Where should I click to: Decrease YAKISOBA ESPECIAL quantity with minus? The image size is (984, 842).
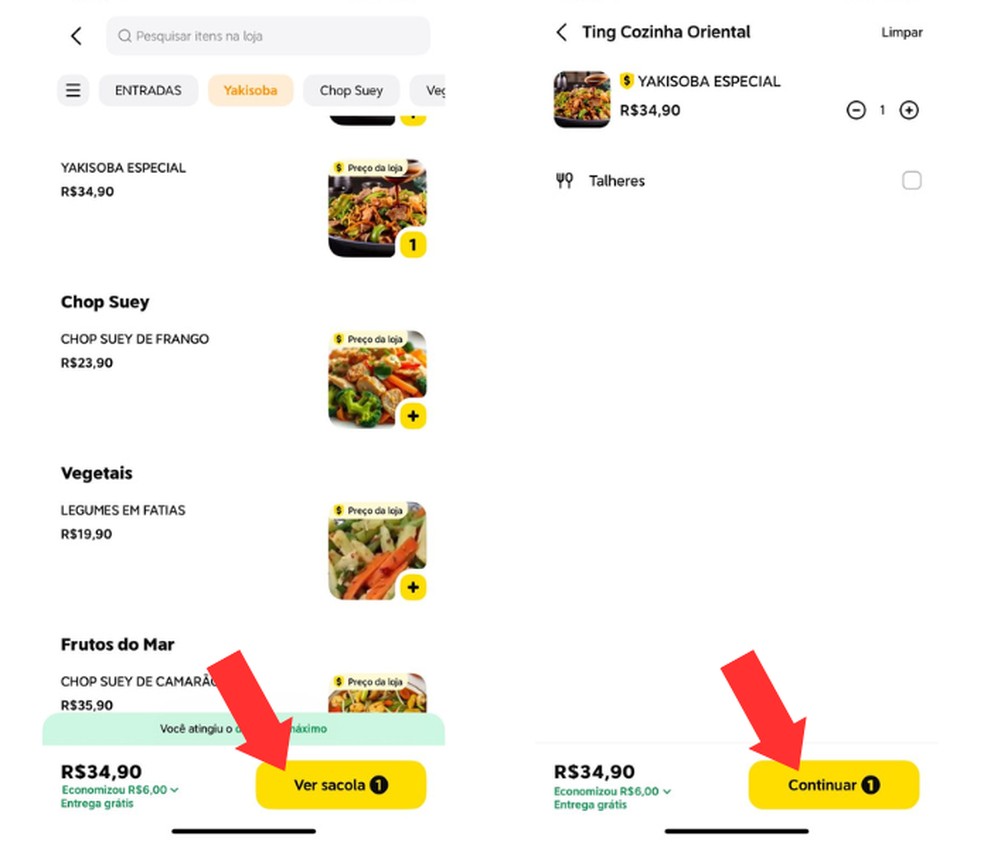(x=856, y=110)
